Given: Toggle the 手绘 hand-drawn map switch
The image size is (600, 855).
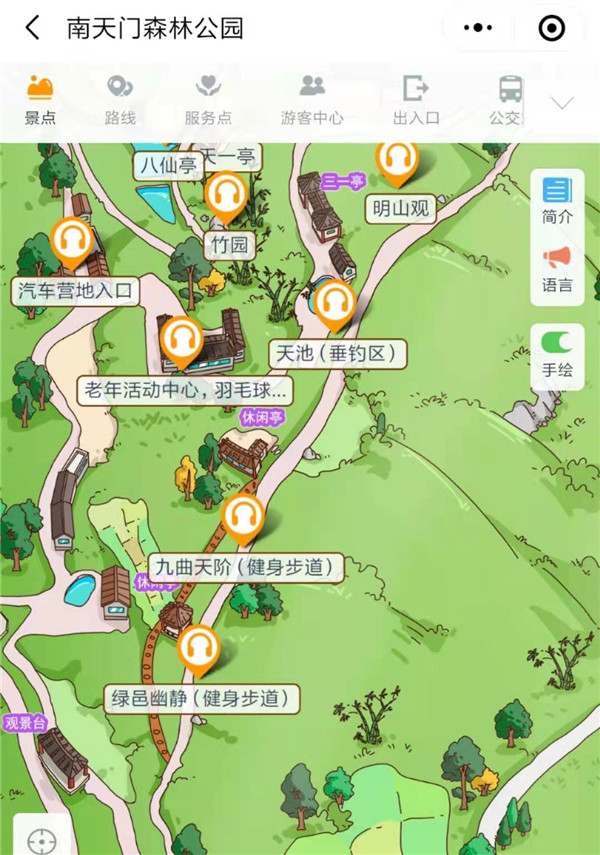Looking at the screenshot, I should click(x=557, y=353).
